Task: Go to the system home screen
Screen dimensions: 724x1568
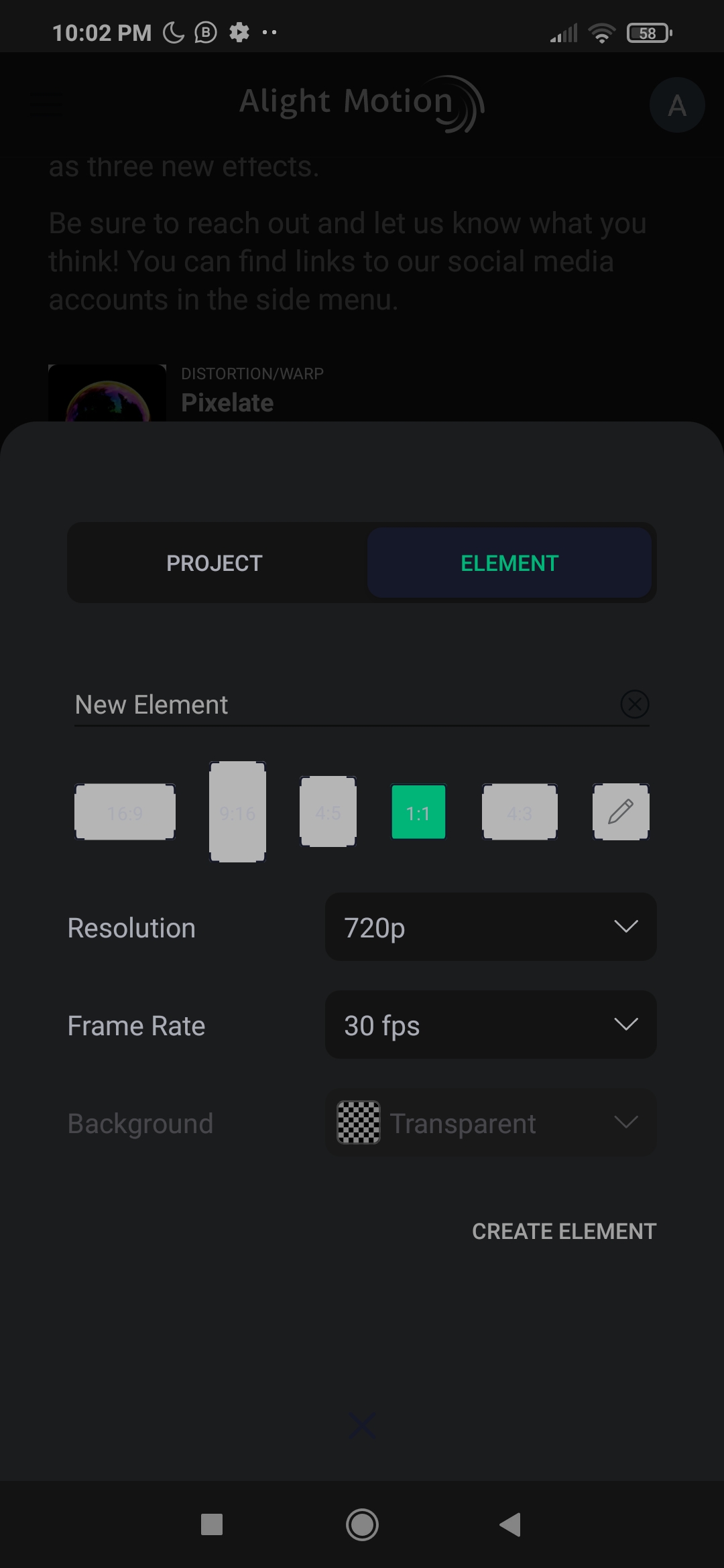Action: (362, 1525)
